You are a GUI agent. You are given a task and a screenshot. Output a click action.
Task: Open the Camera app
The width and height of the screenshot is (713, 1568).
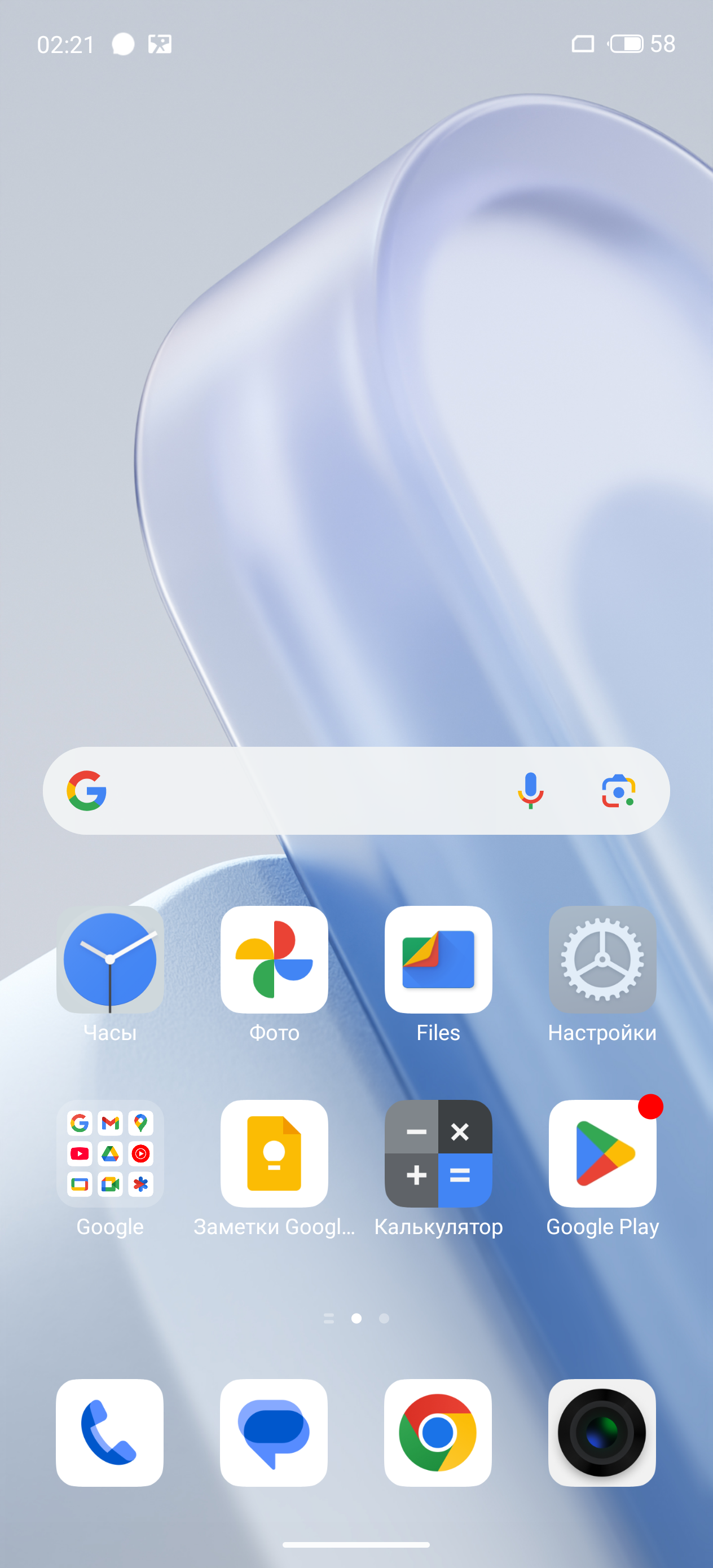pos(601,1432)
